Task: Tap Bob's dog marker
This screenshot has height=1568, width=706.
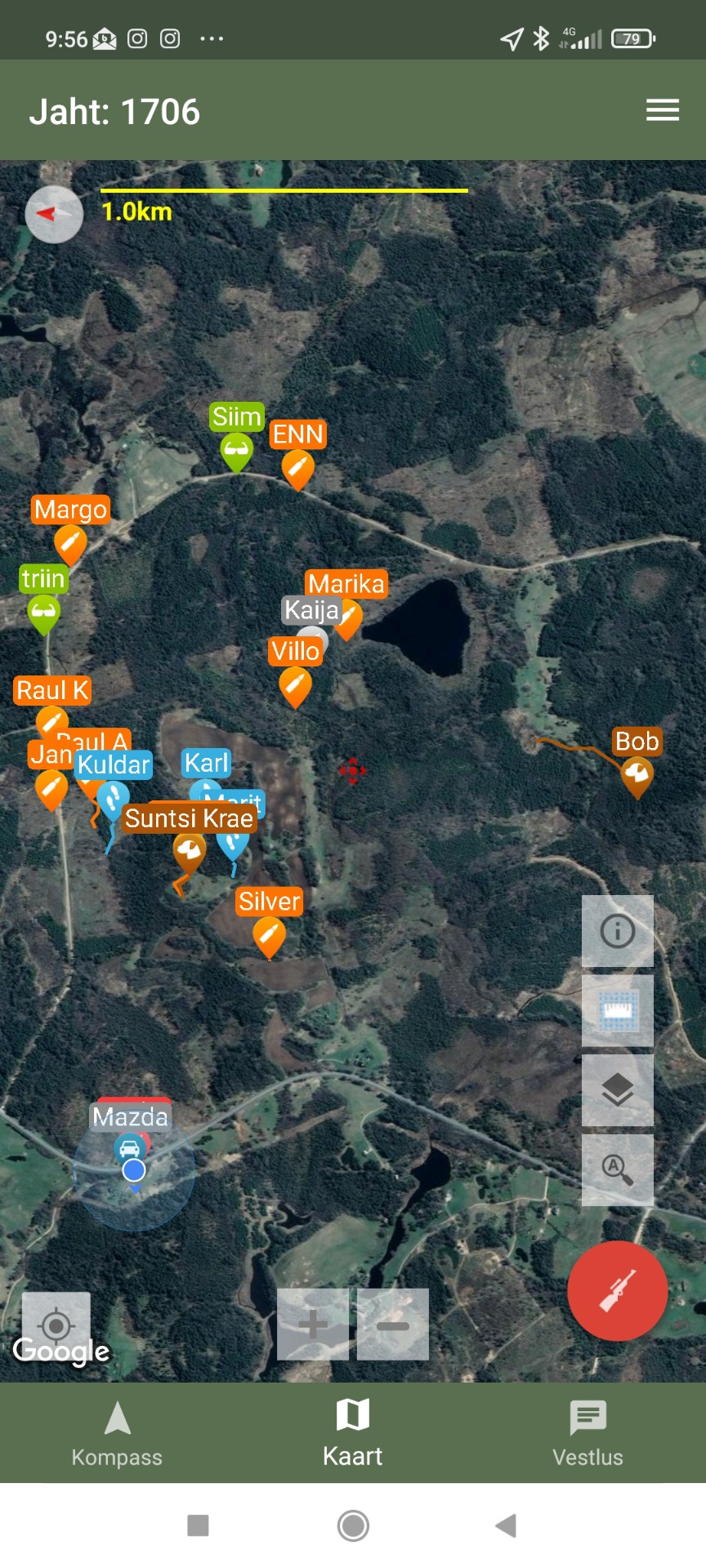Action: (x=637, y=774)
